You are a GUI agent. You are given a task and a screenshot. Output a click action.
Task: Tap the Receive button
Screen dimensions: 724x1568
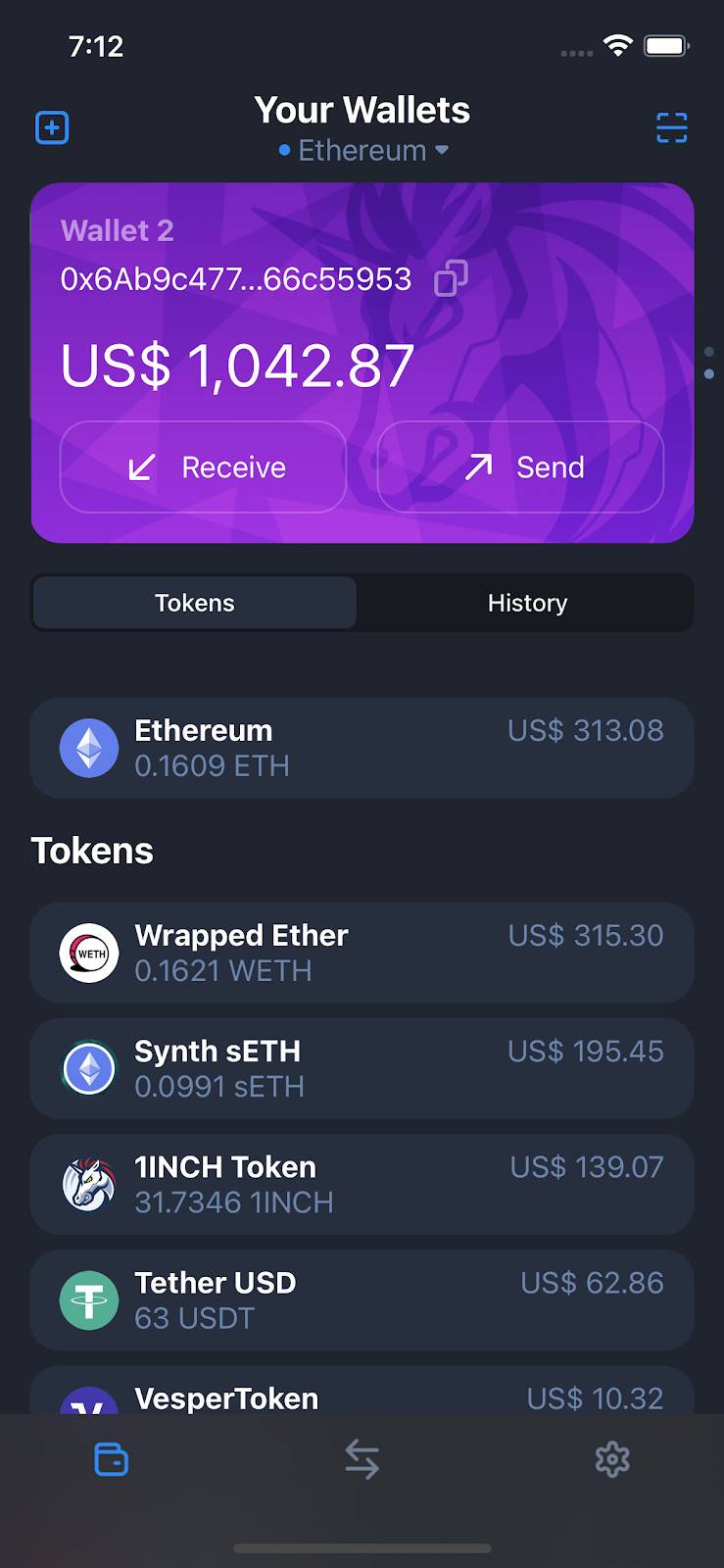(x=202, y=467)
